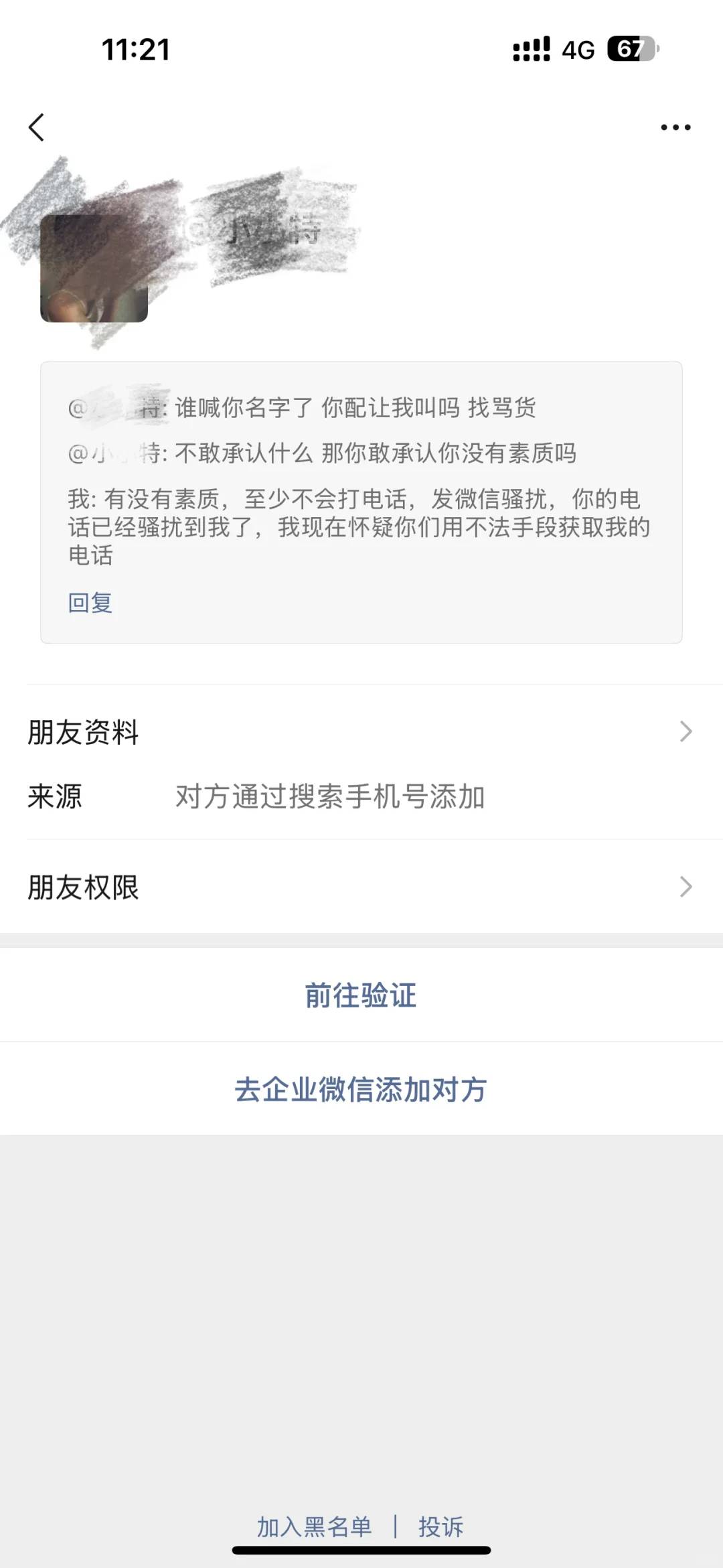Expand 朋友权限 friend permissions settings
Image resolution: width=723 pixels, height=1568 pixels.
click(83, 887)
